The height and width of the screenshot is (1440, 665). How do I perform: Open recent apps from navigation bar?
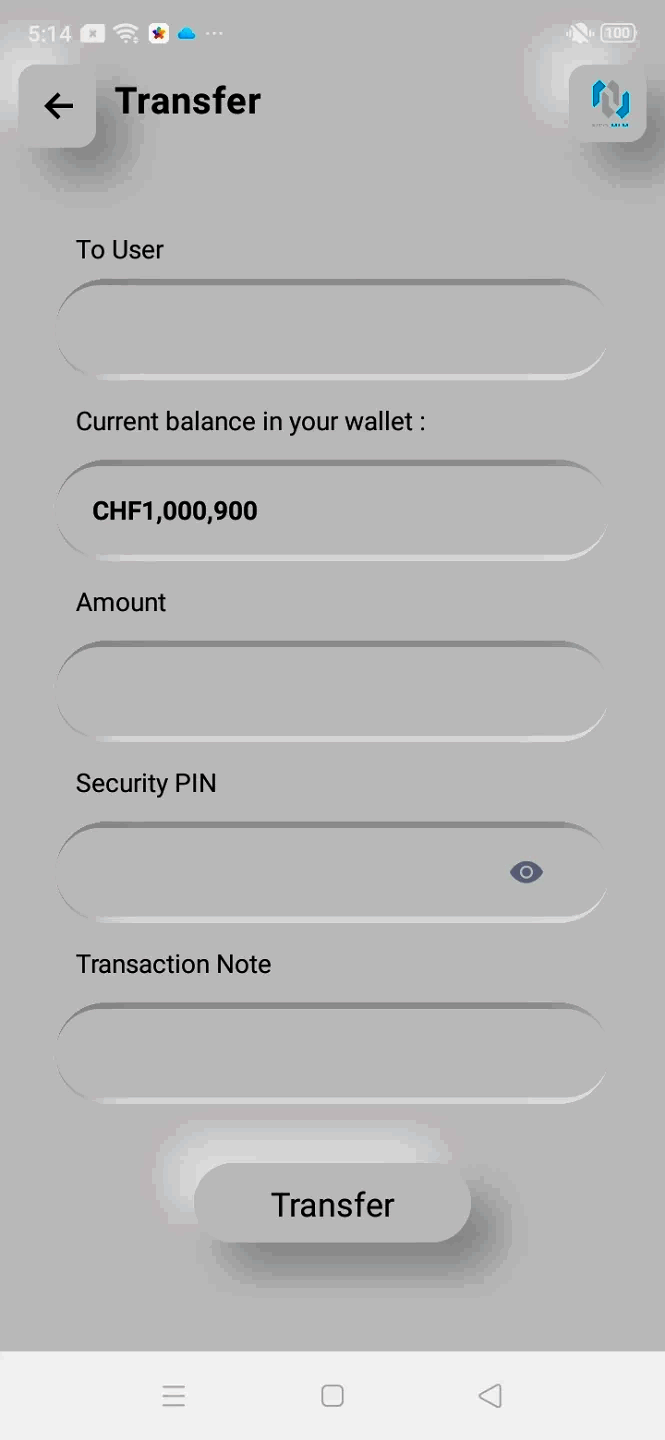(174, 1396)
